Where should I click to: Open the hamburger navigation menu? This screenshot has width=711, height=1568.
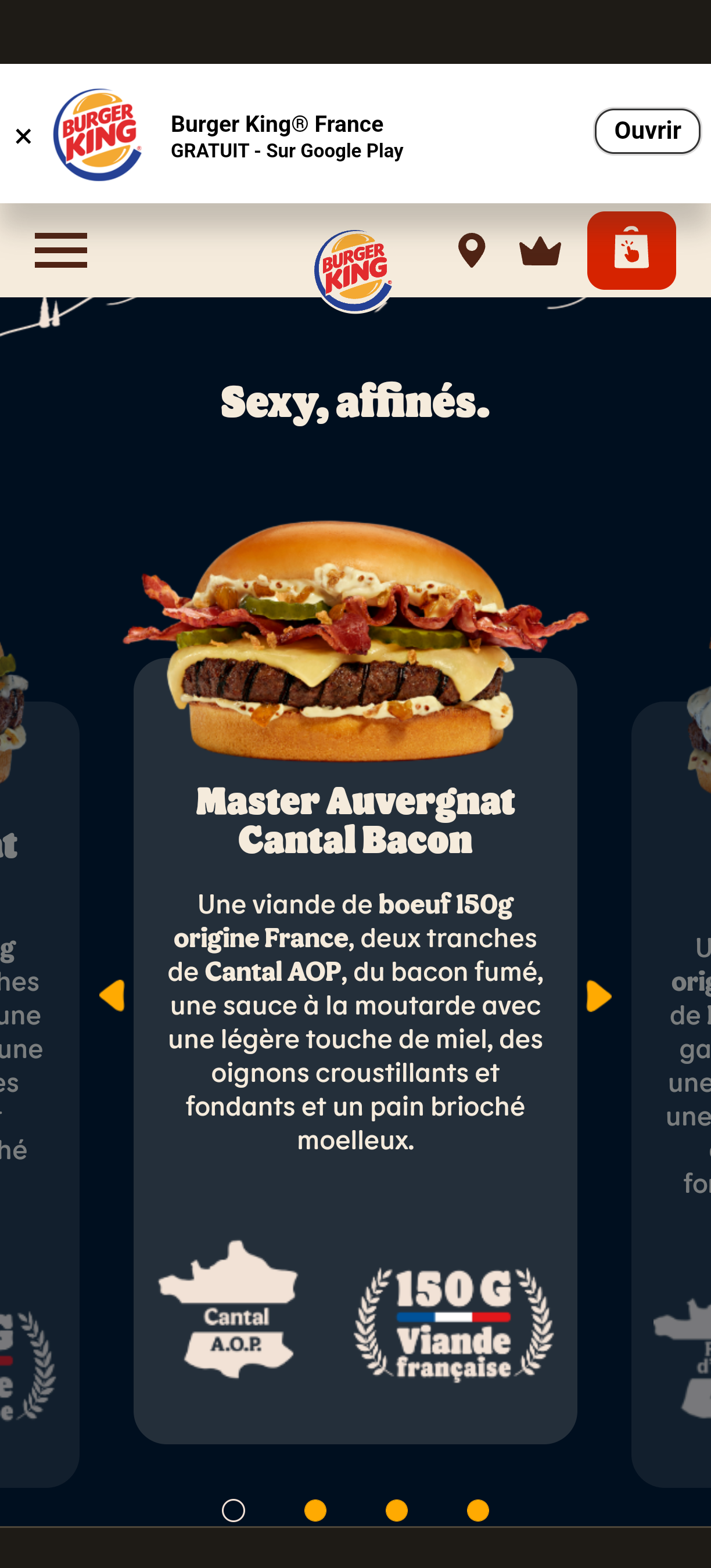(61, 250)
